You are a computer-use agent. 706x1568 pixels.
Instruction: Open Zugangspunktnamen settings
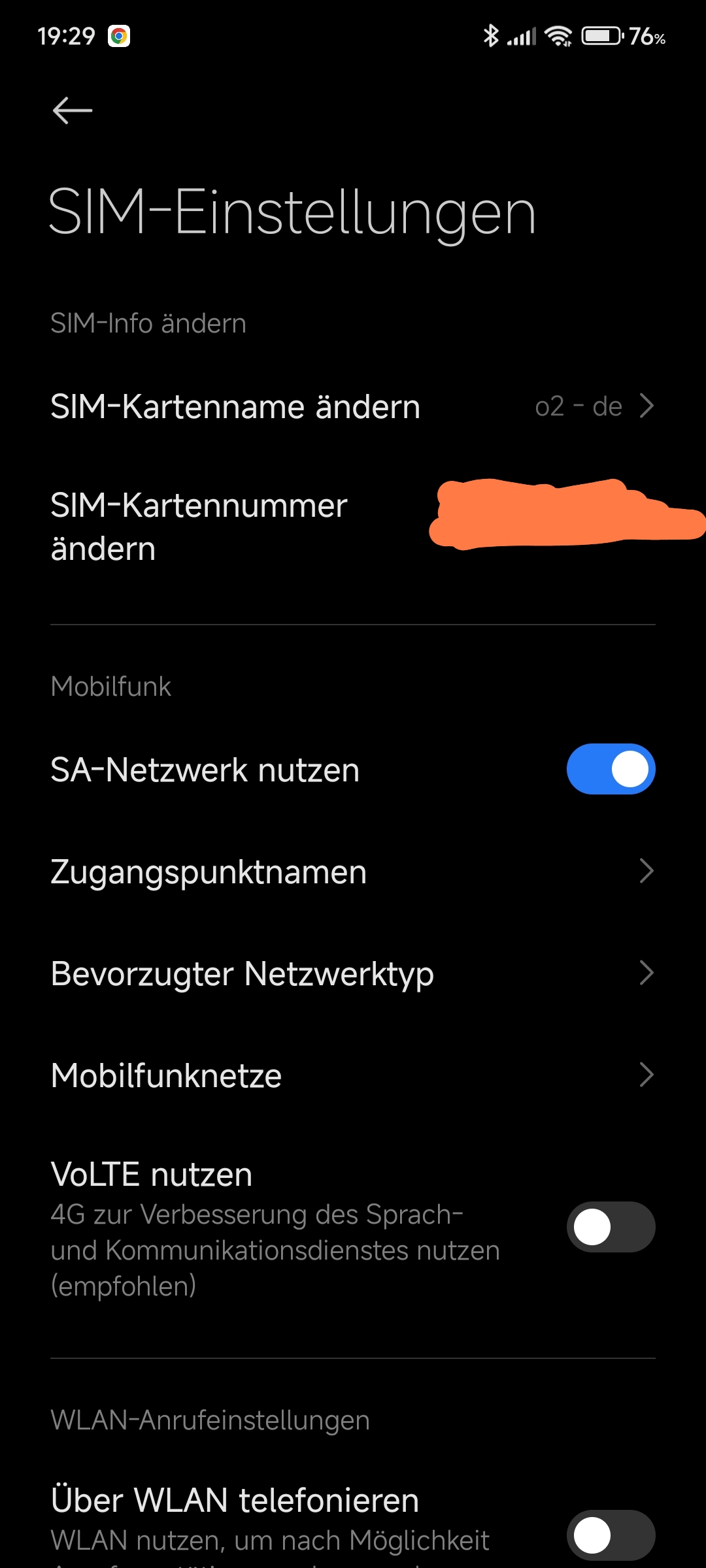(x=353, y=872)
